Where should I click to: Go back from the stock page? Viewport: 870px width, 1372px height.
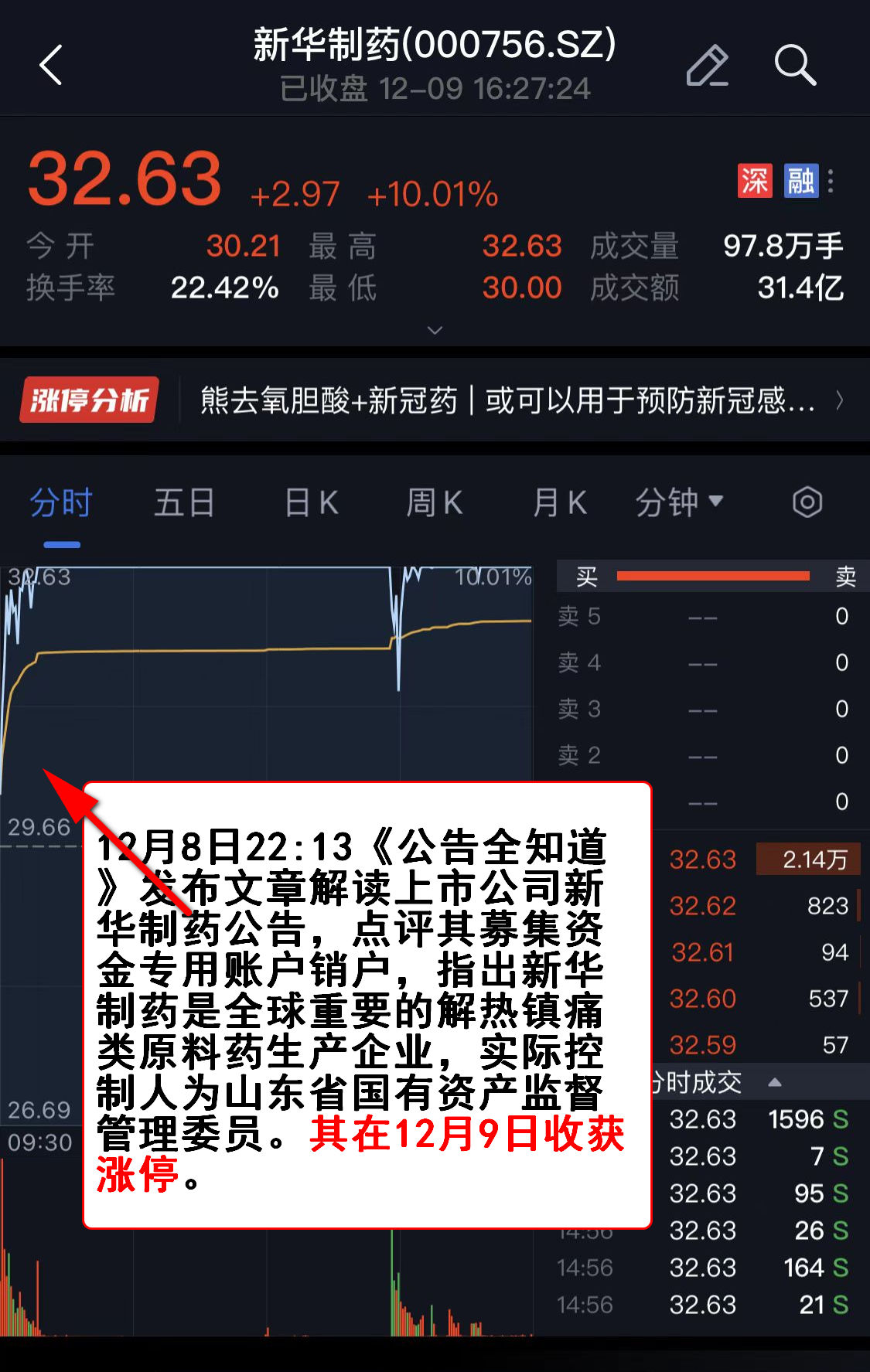(51, 65)
